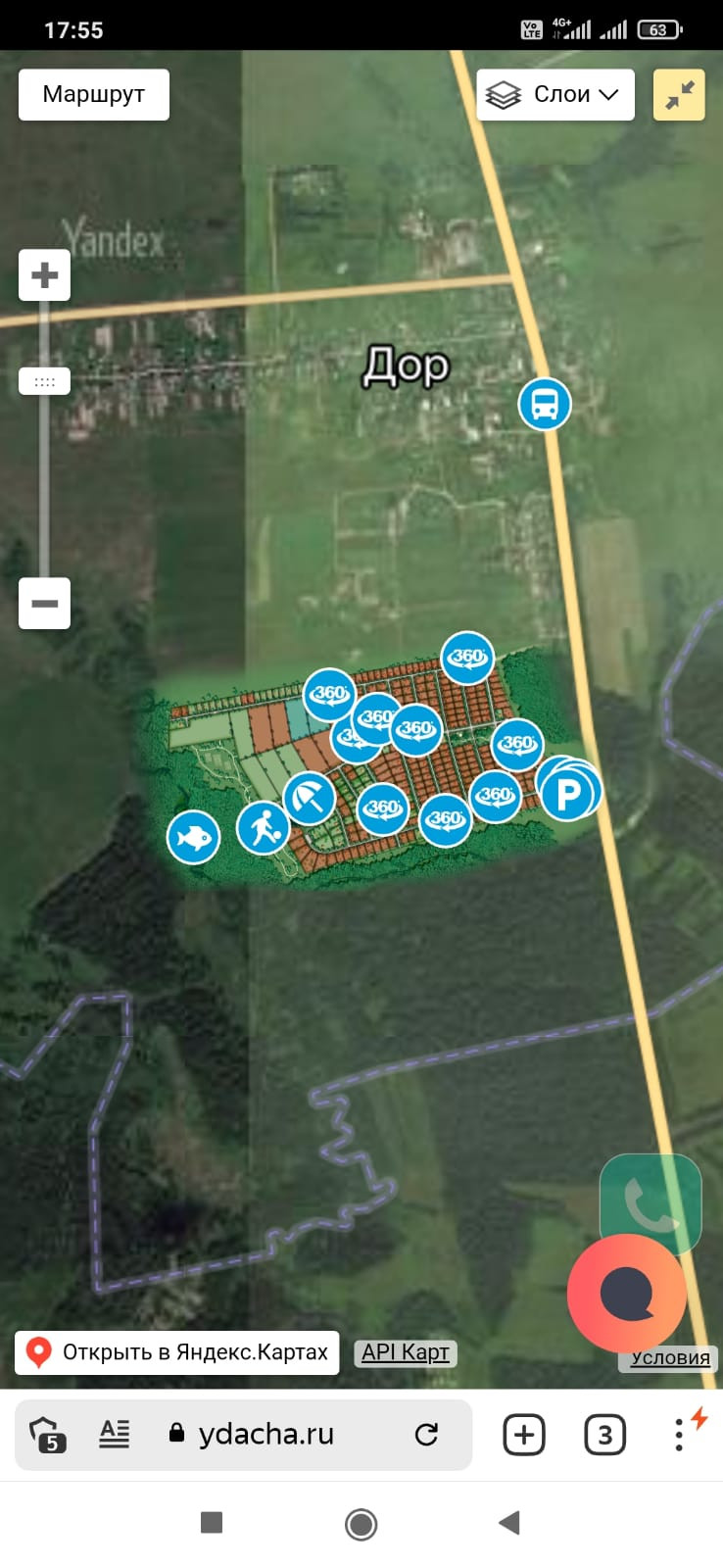Viewport: 723px width, 1568px height.
Task: Select the football playground marker
Action: [263, 829]
